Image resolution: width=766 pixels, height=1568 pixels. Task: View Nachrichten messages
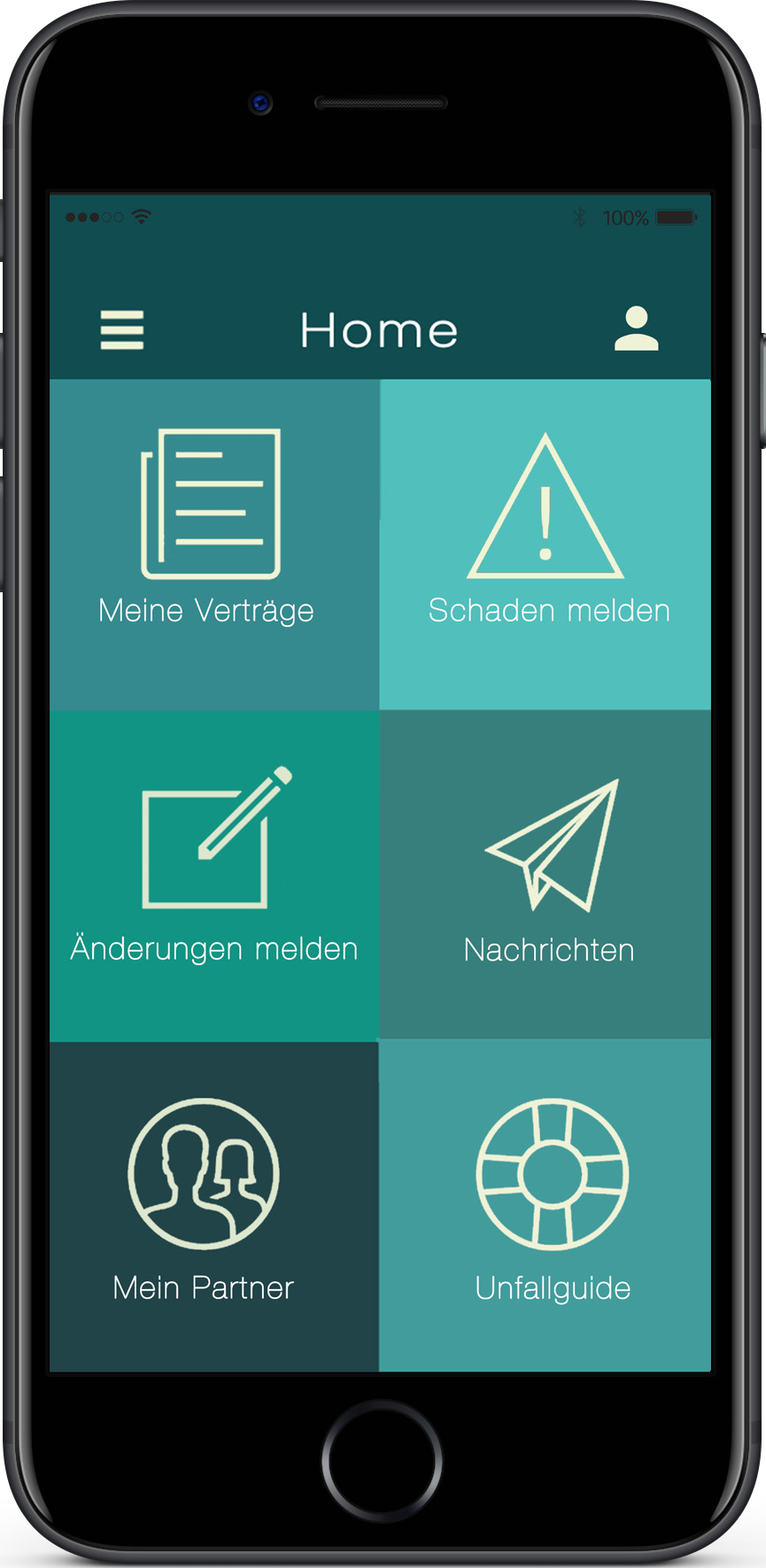click(545, 875)
